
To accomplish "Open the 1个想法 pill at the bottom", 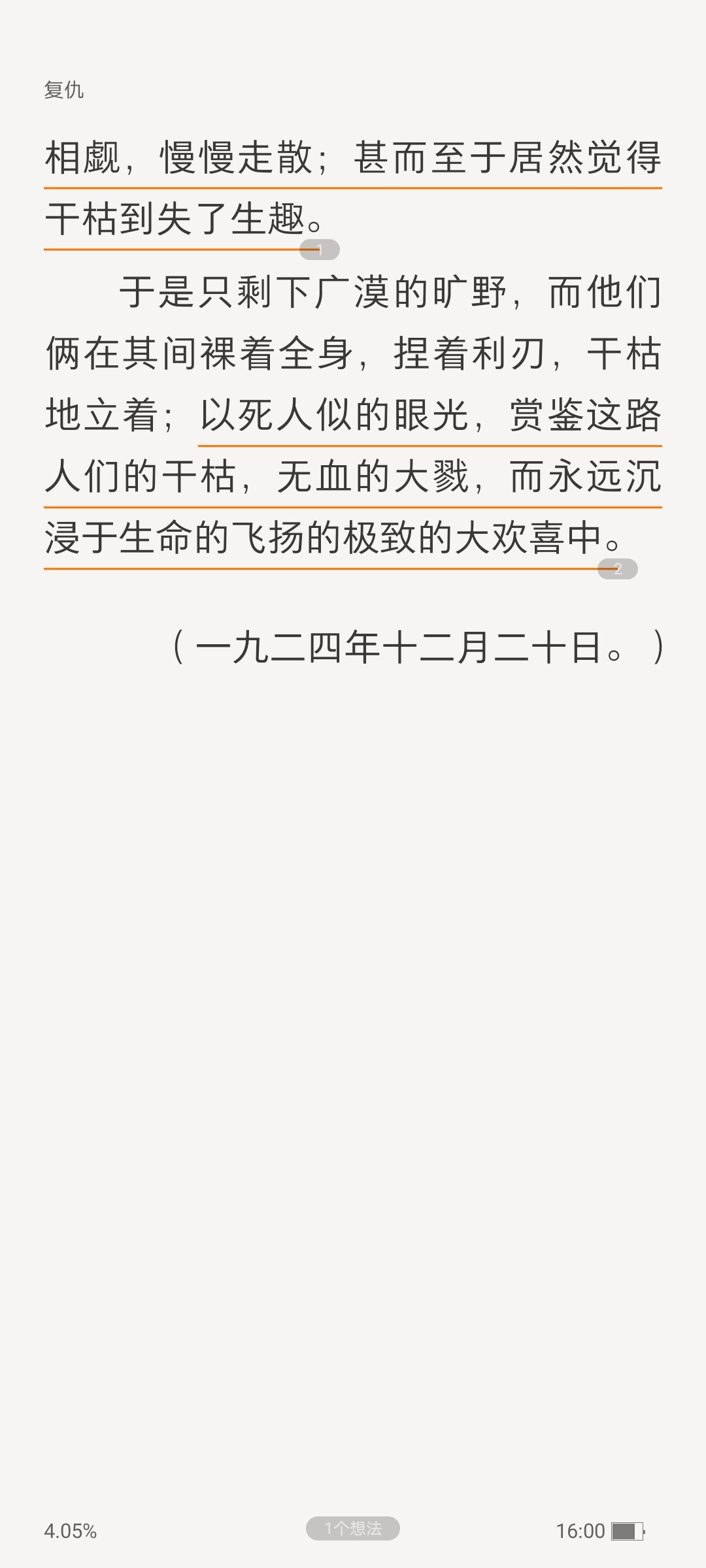I will pyautogui.click(x=353, y=1528).
